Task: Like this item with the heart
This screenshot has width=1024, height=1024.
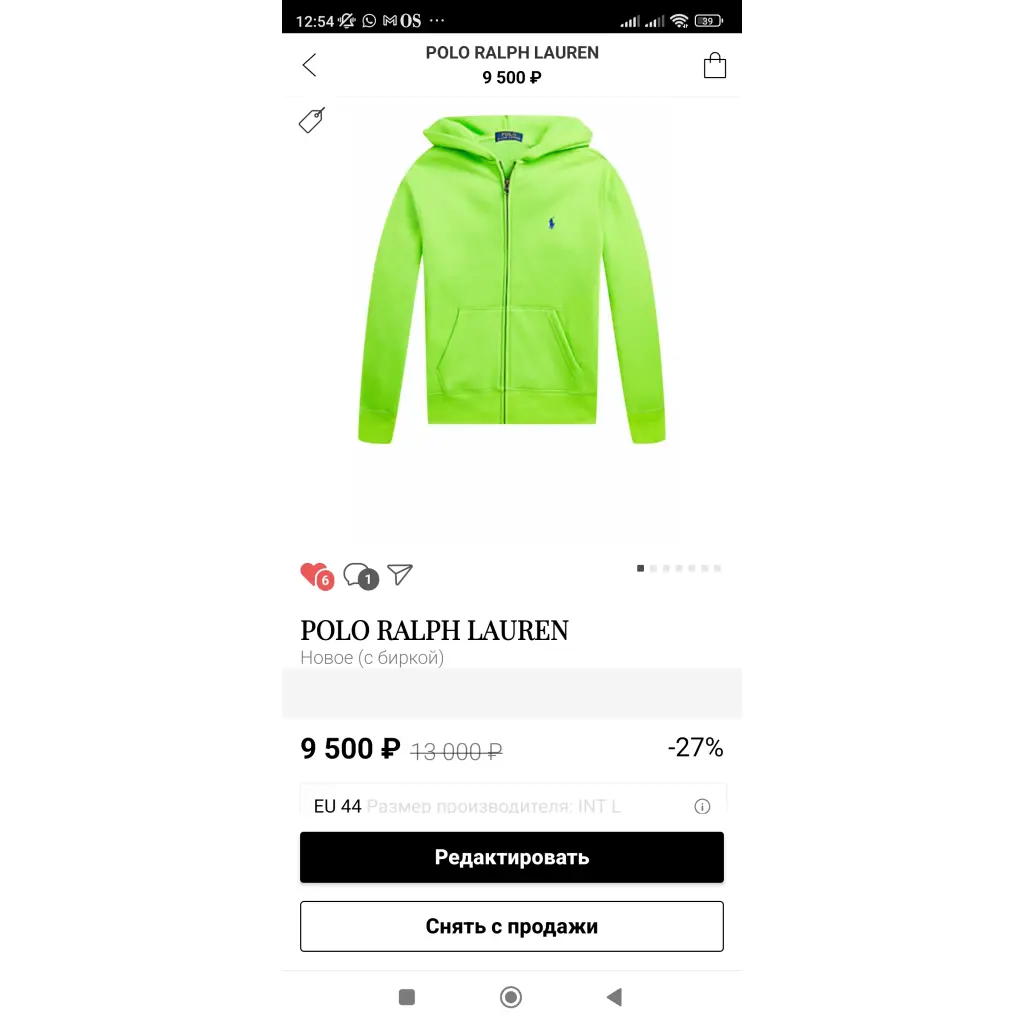Action: [313, 575]
